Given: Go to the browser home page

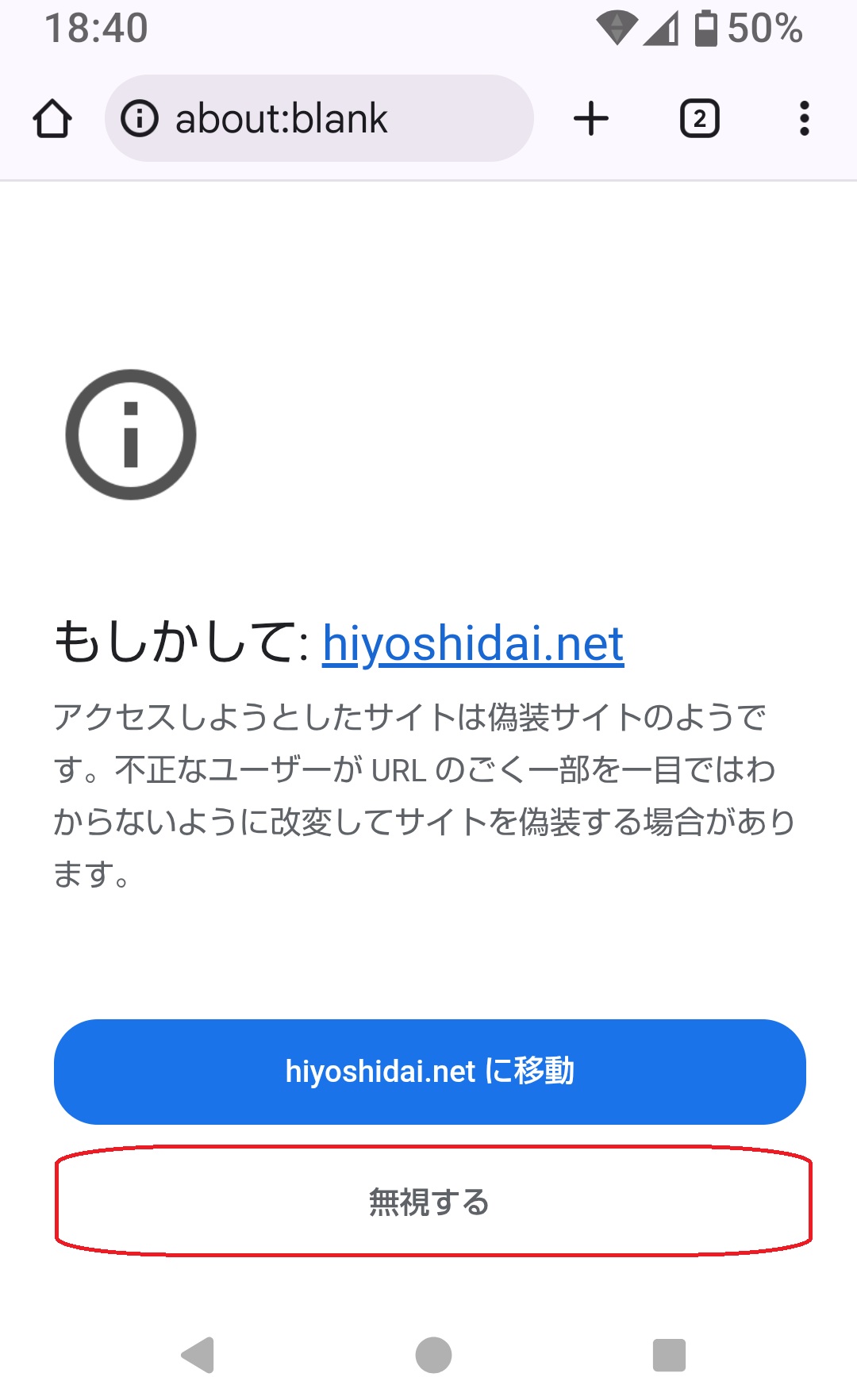Looking at the screenshot, I should click(52, 119).
